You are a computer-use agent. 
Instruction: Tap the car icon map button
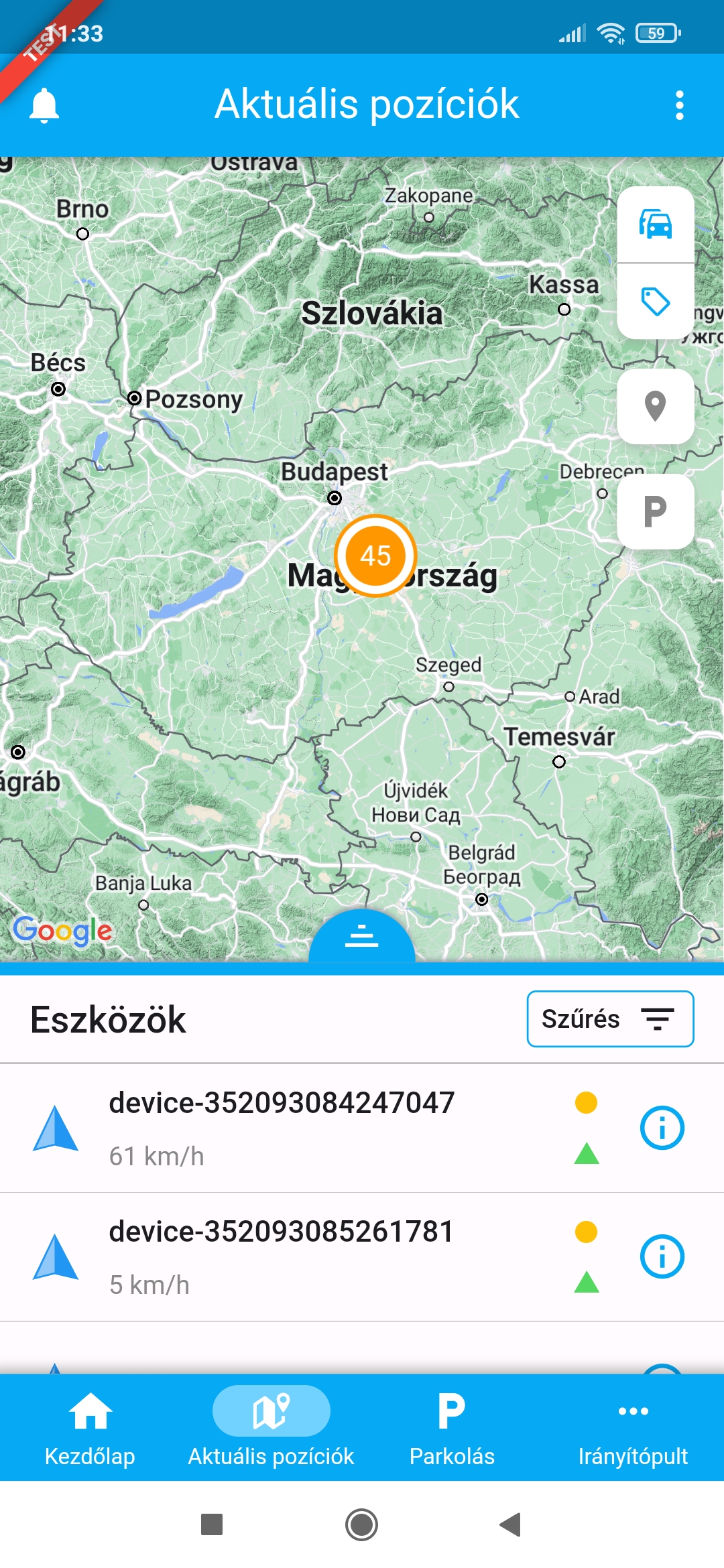(655, 224)
